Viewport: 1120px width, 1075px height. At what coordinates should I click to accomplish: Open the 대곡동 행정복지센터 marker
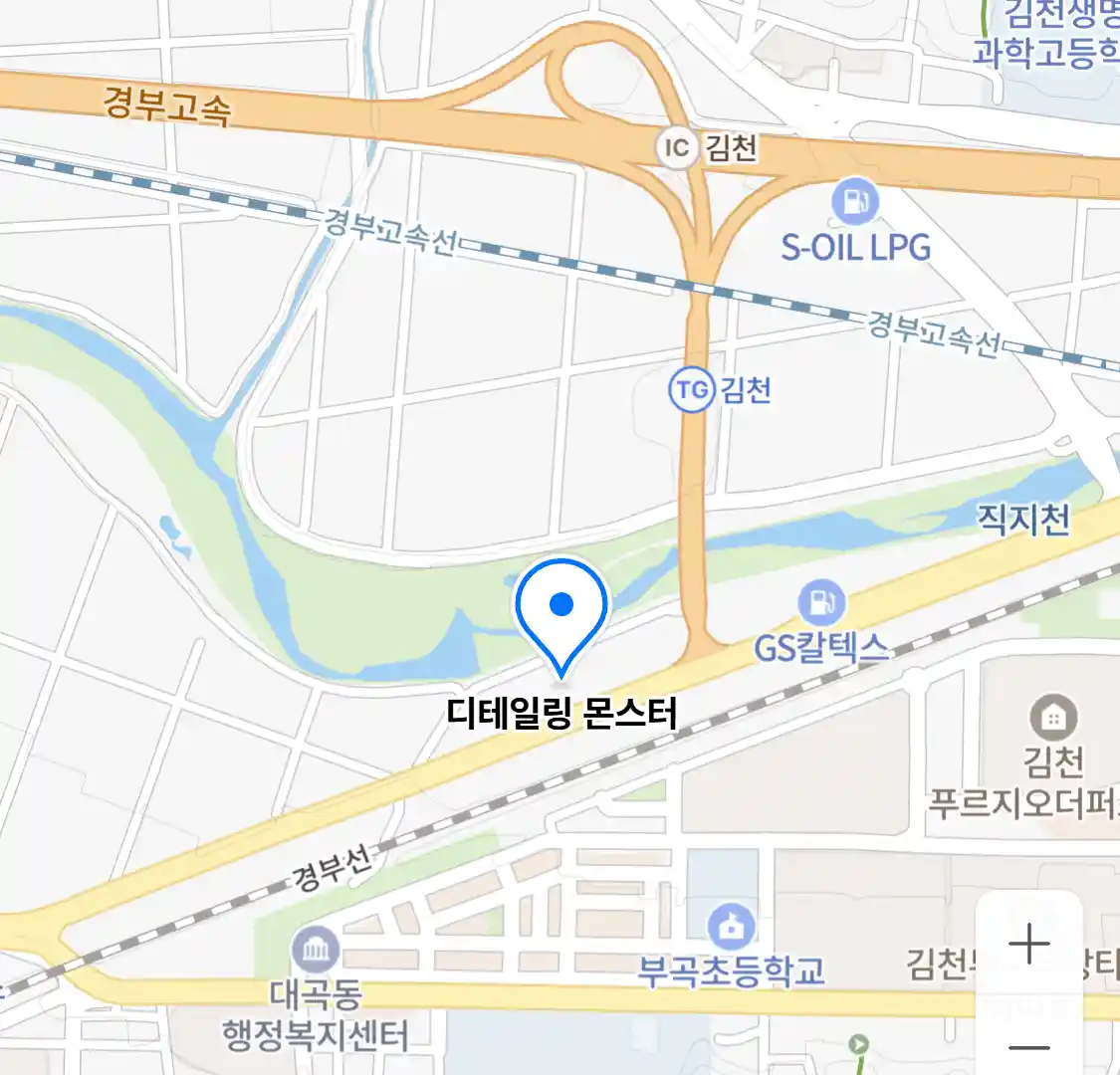316,951
